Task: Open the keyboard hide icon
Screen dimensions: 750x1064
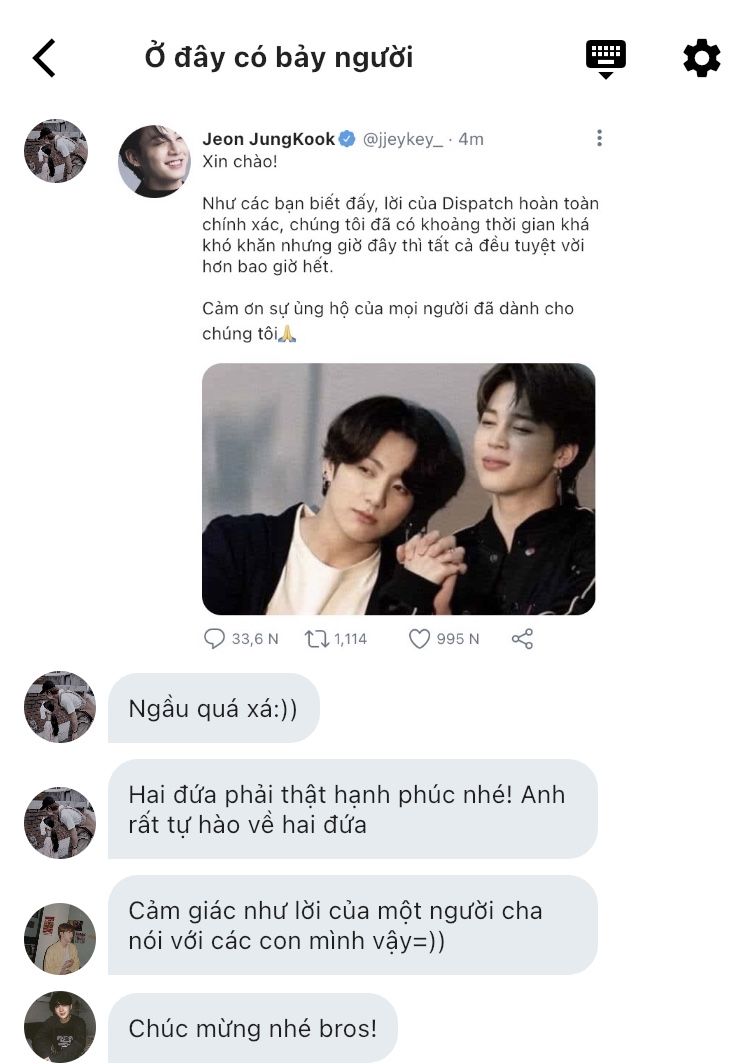Action: click(x=605, y=60)
